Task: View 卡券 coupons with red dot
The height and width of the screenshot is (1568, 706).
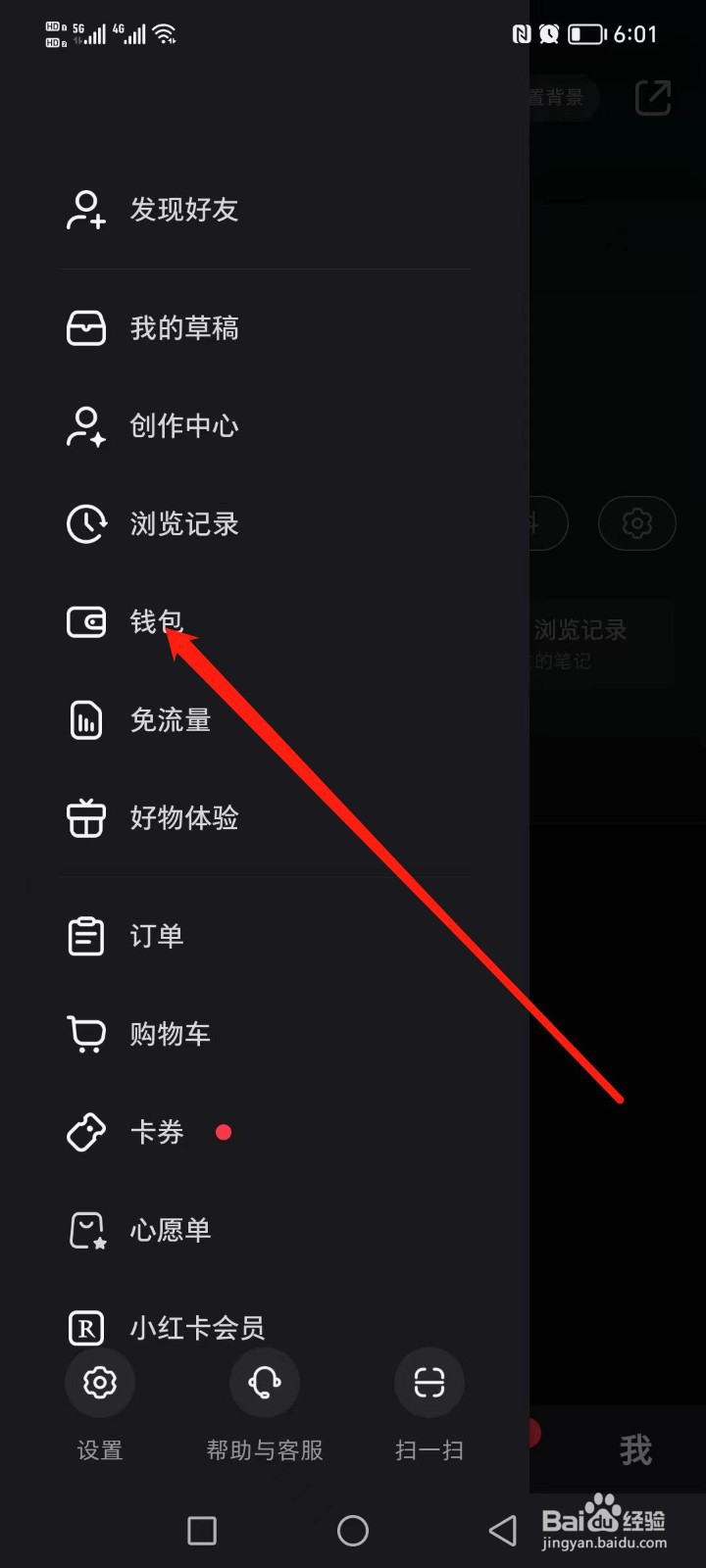Action: [x=157, y=1131]
